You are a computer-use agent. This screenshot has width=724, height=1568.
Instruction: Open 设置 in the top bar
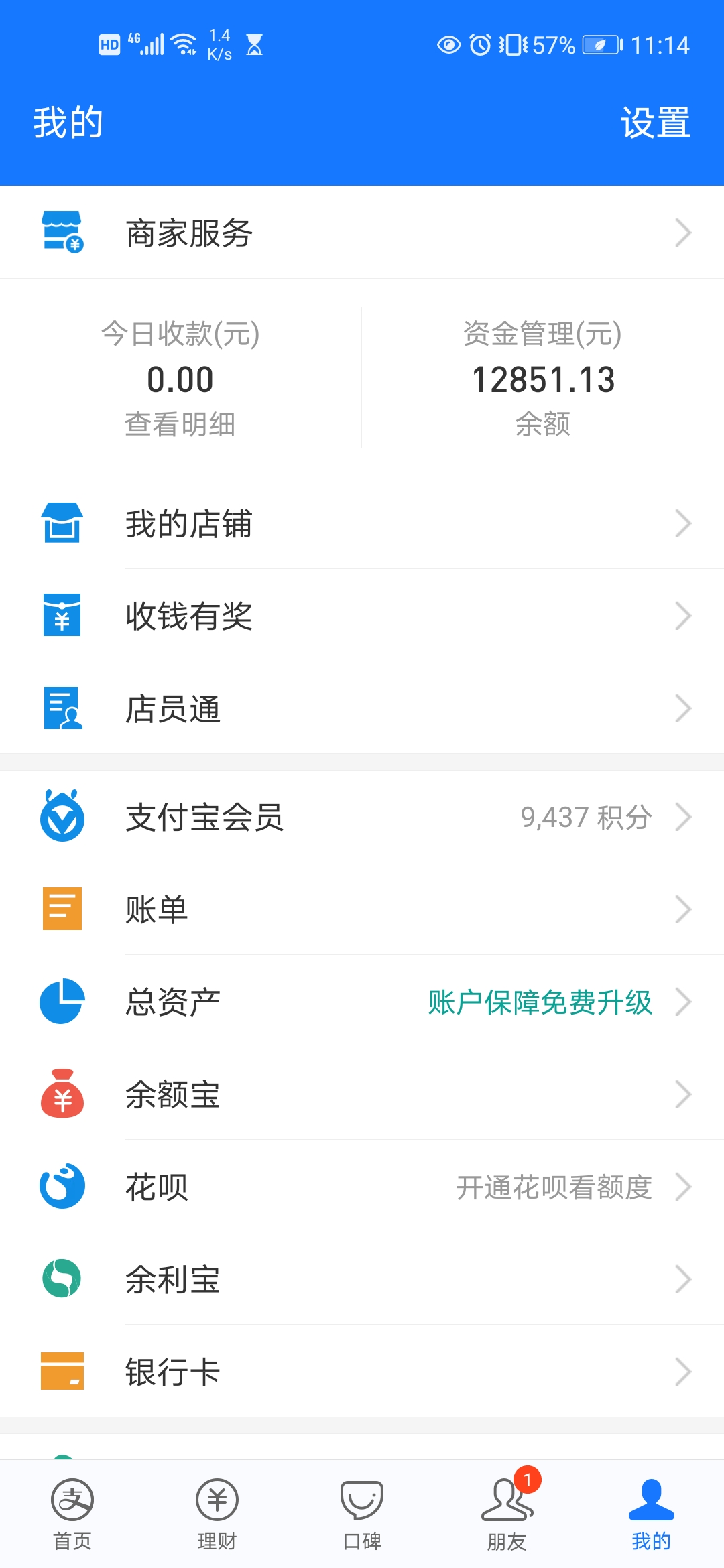[x=655, y=123]
